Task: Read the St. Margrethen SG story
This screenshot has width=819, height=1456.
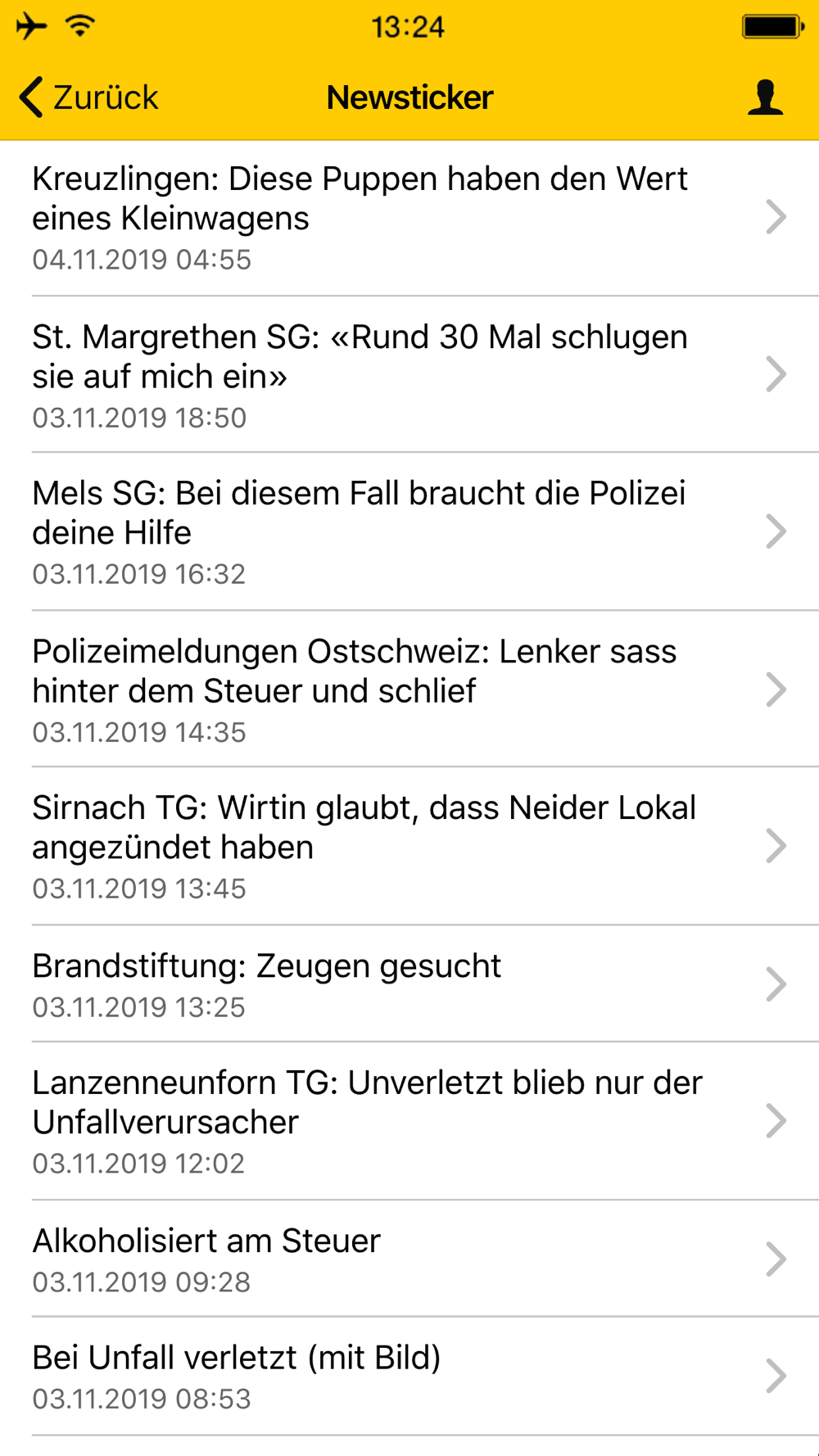Action: (x=409, y=374)
